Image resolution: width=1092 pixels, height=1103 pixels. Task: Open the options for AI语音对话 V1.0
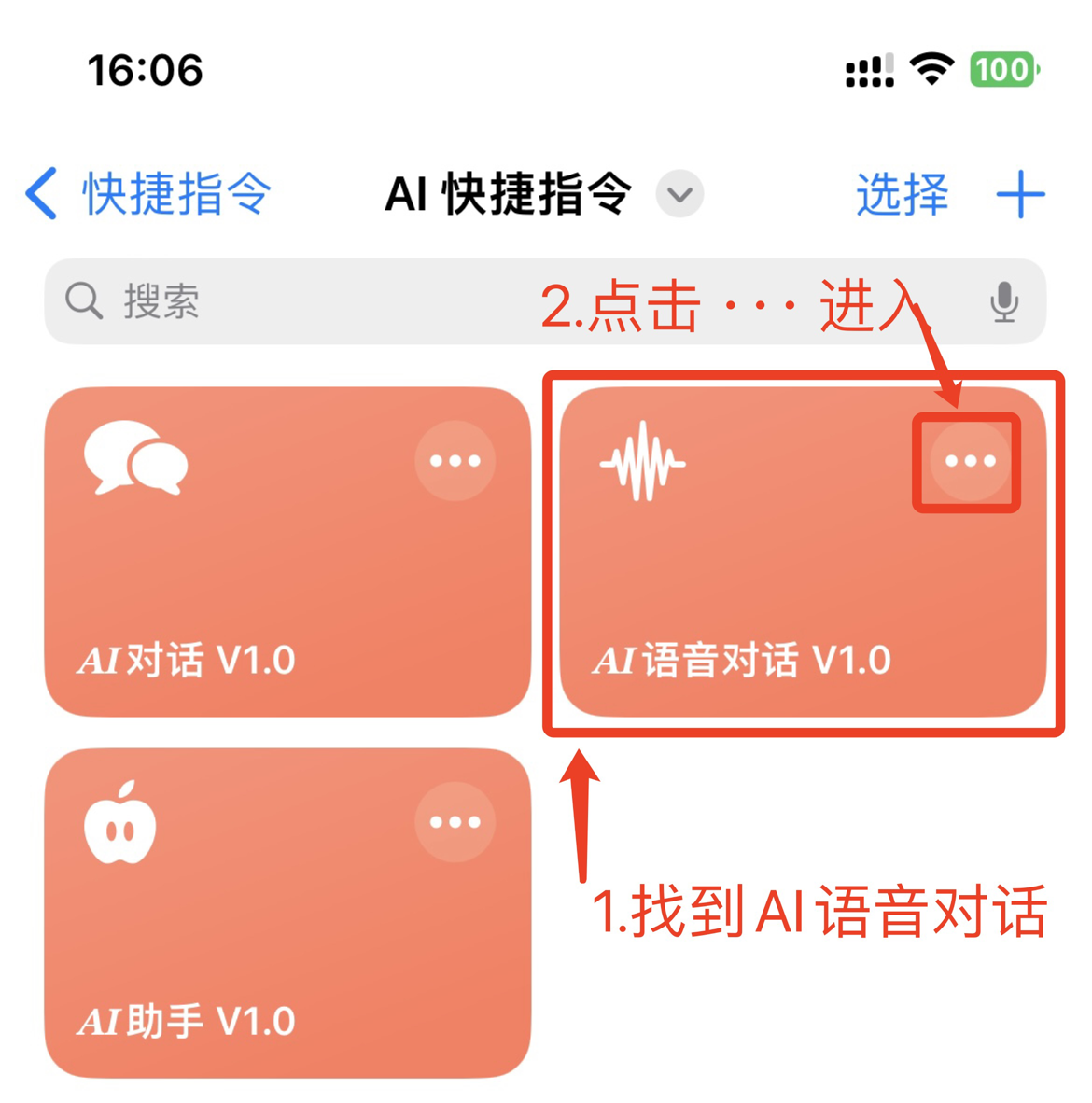coord(970,461)
